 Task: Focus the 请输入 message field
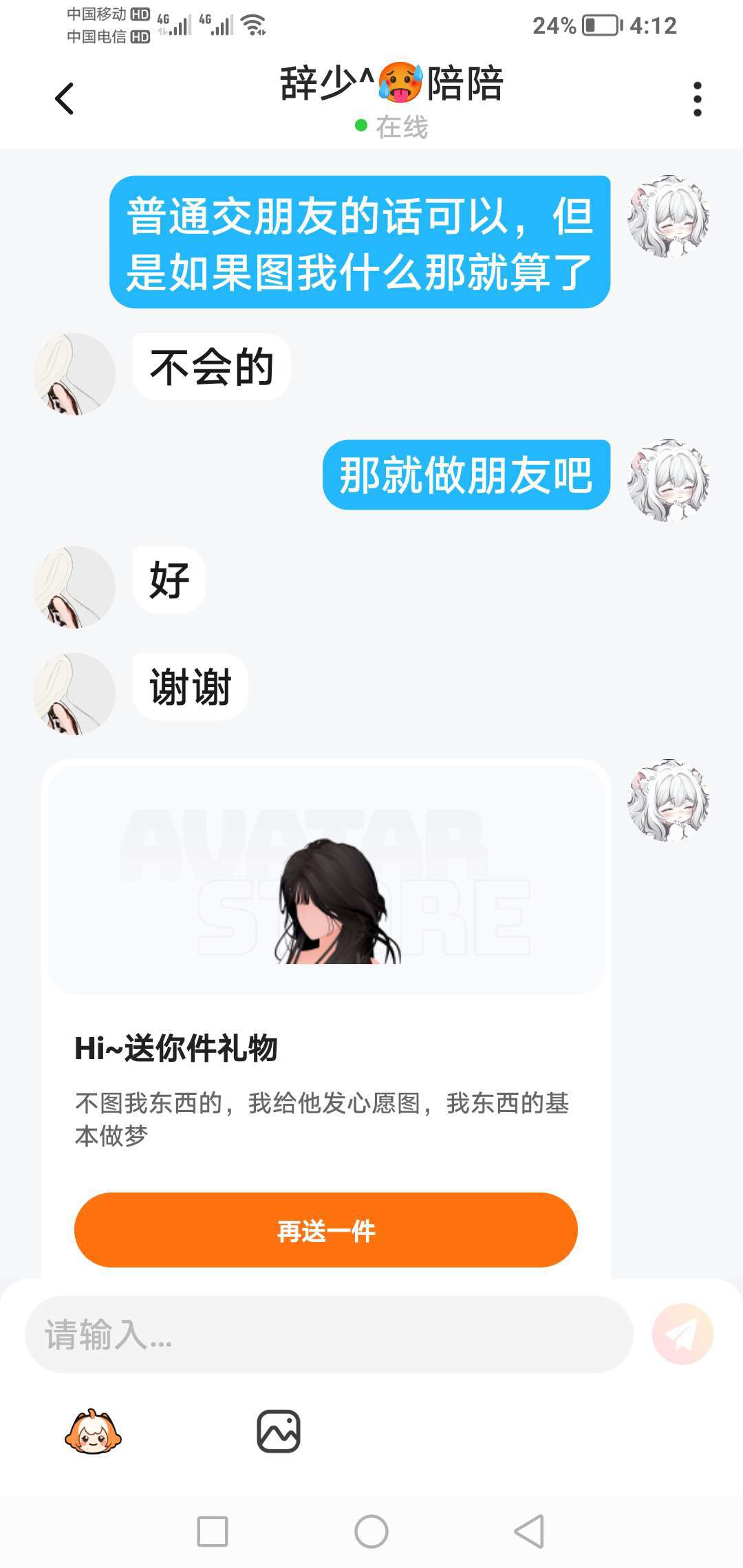coord(329,1334)
